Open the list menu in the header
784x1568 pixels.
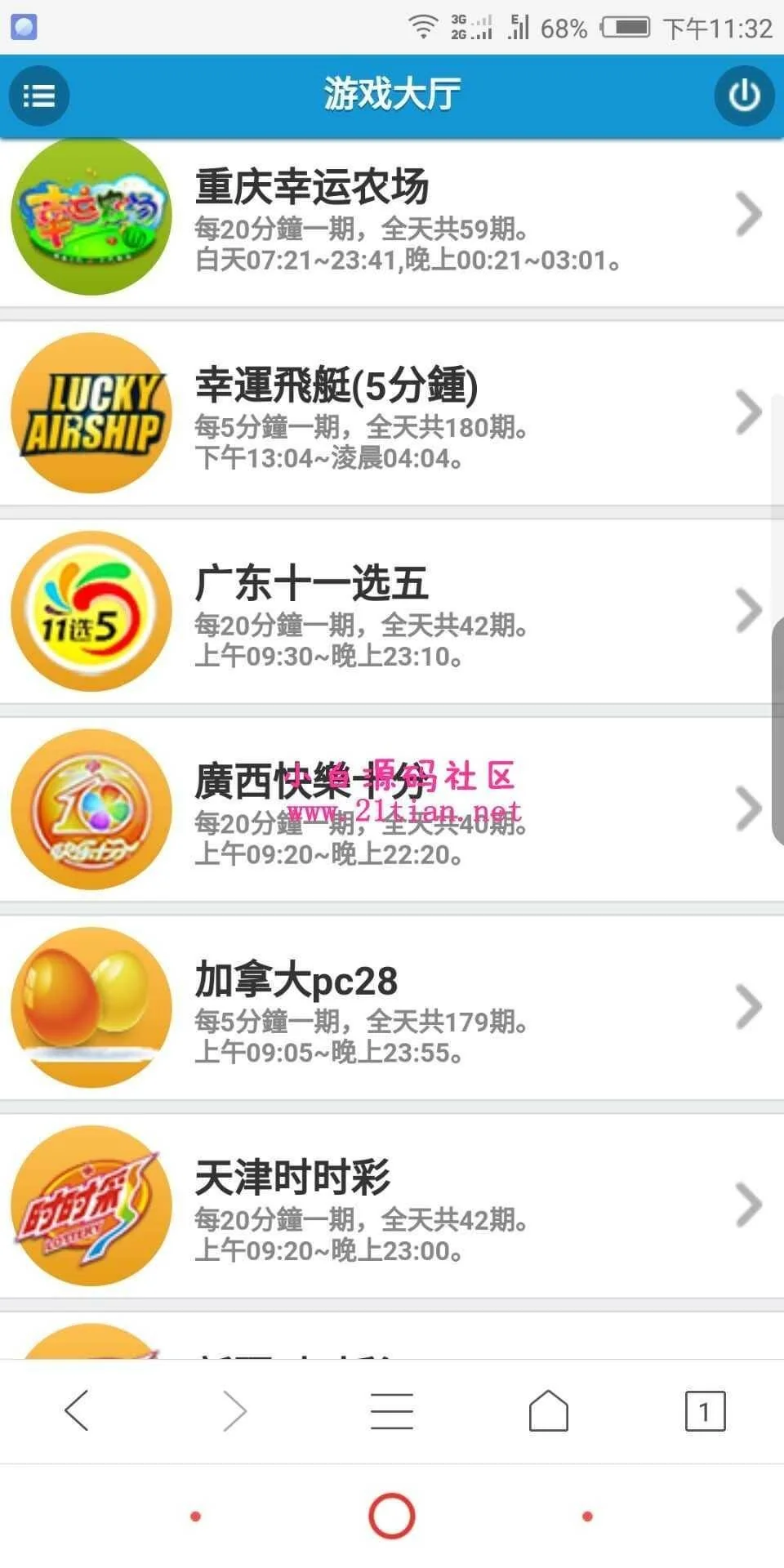(38, 96)
